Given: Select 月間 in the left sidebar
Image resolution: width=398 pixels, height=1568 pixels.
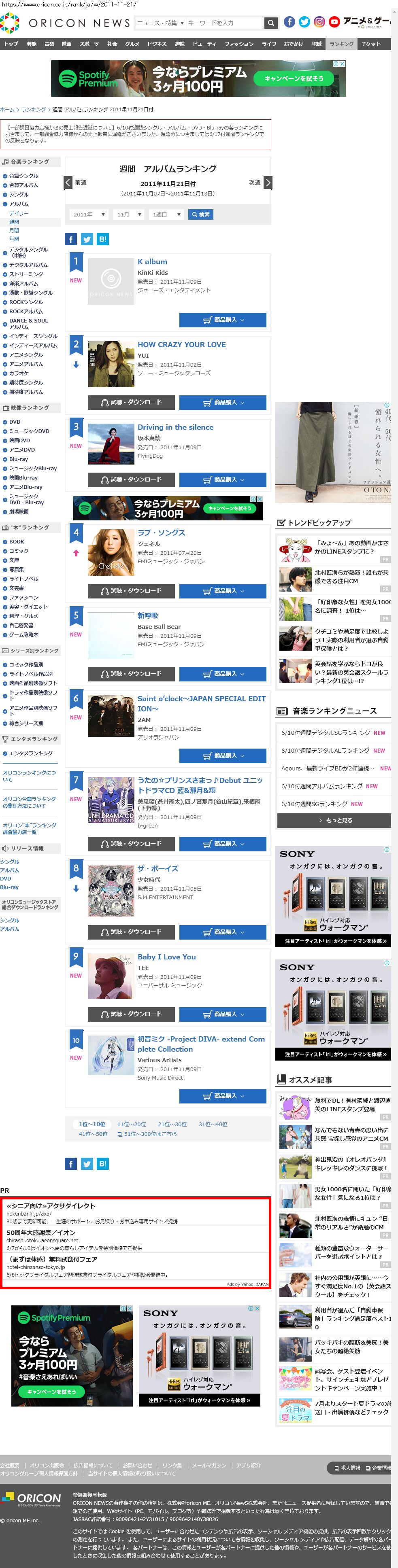Looking at the screenshot, I should (14, 231).
